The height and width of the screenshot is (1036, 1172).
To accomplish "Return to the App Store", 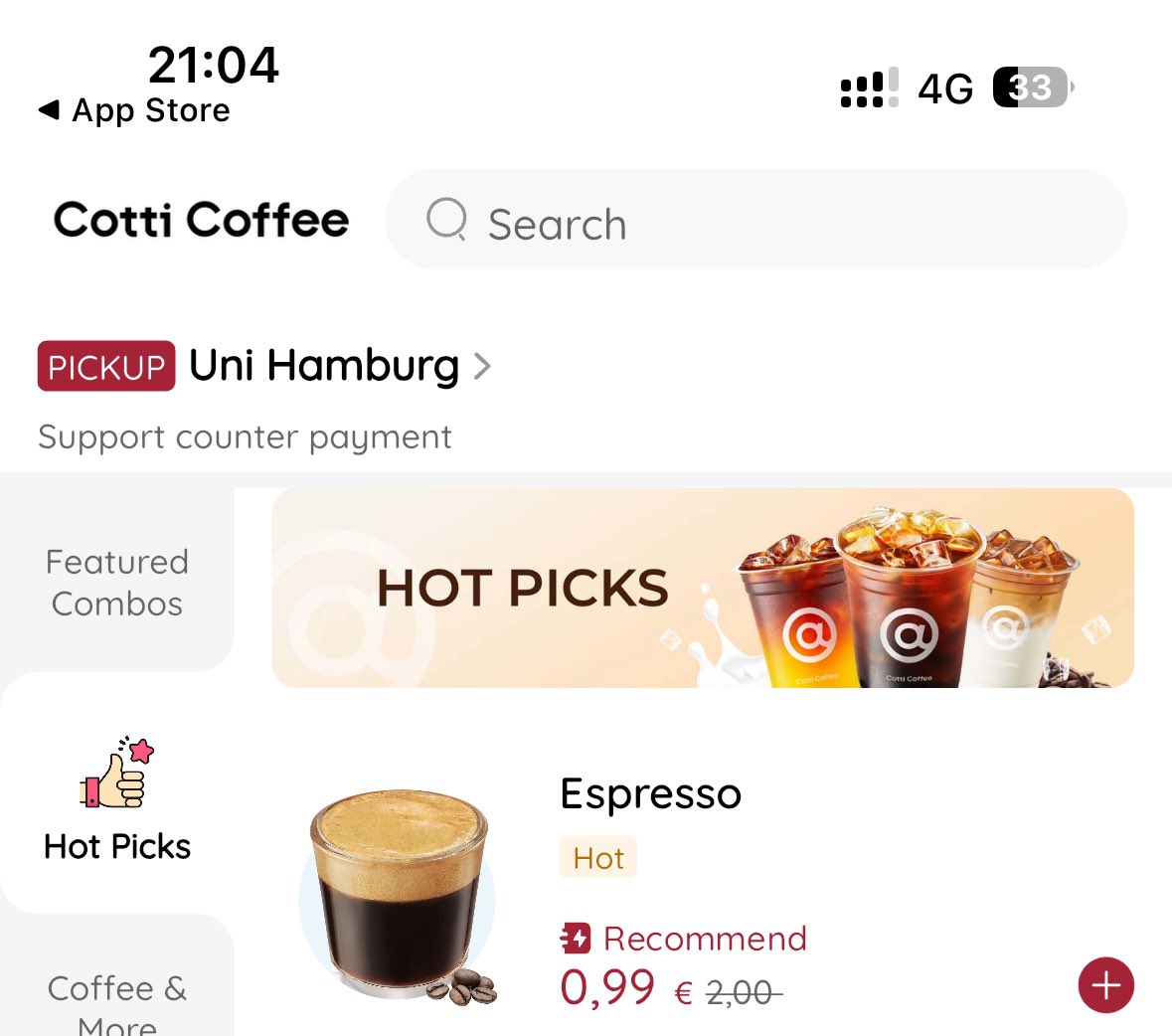I will point(134,110).
